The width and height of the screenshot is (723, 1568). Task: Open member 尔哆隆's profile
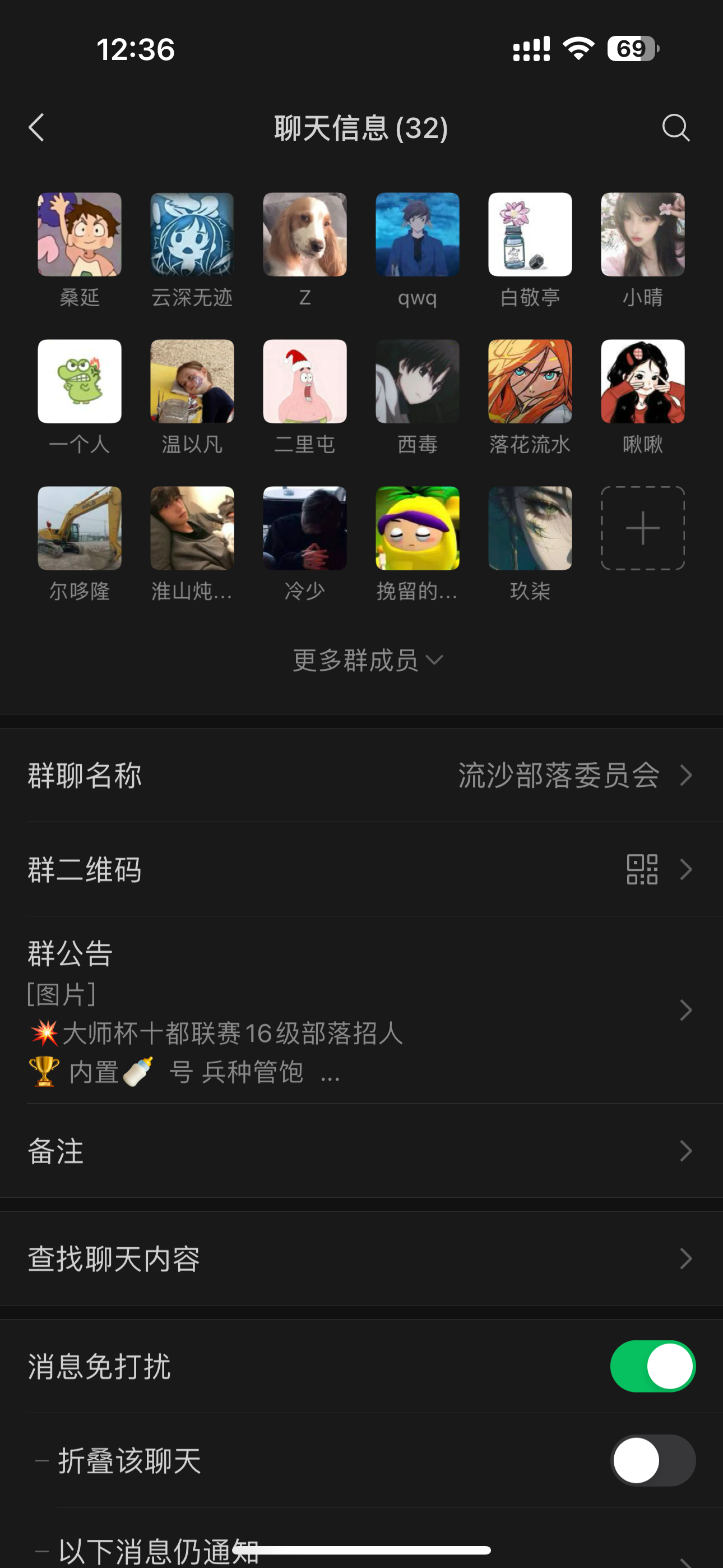point(80,528)
